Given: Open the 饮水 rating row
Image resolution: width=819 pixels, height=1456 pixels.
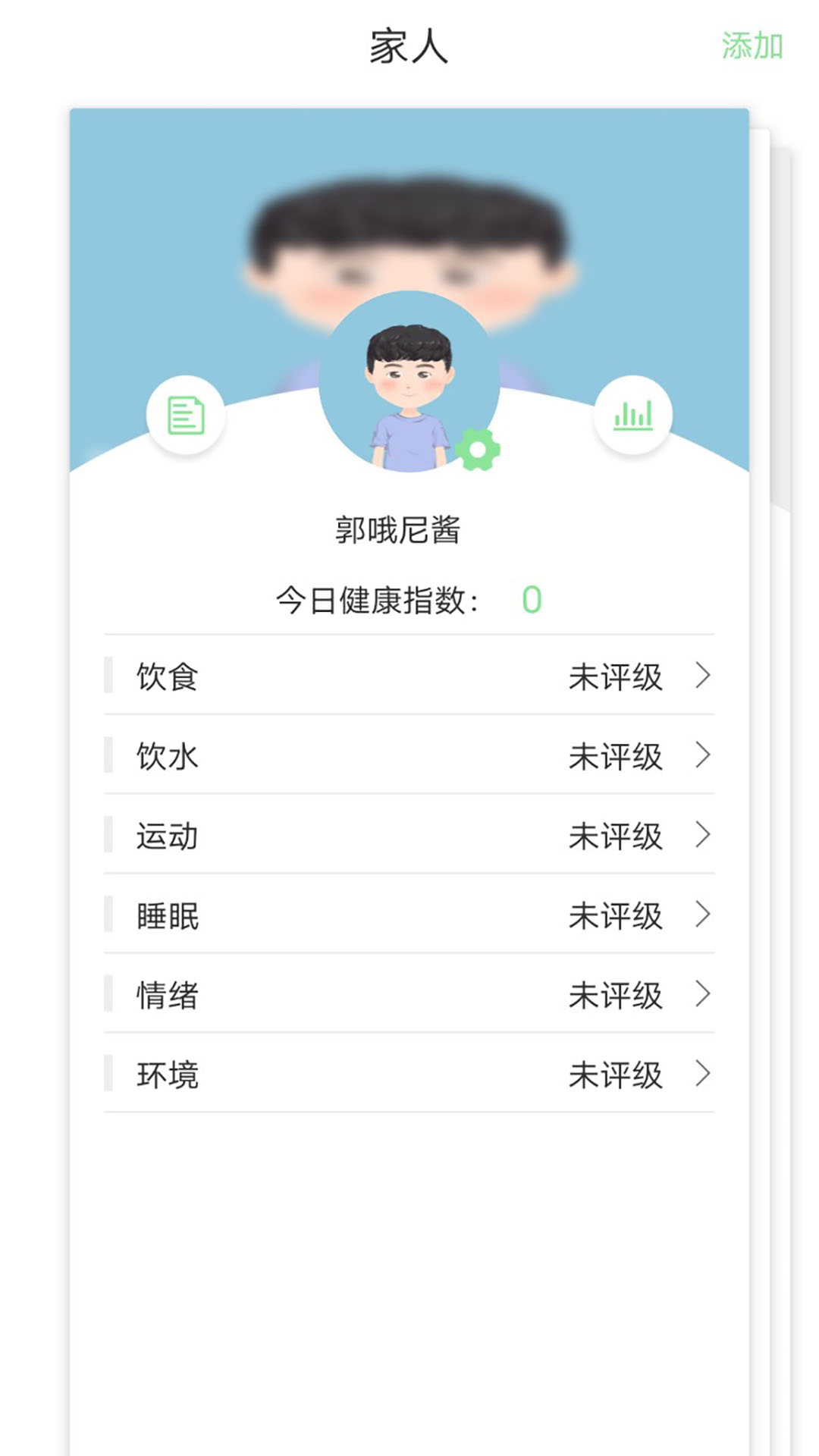Looking at the screenshot, I should [x=409, y=755].
